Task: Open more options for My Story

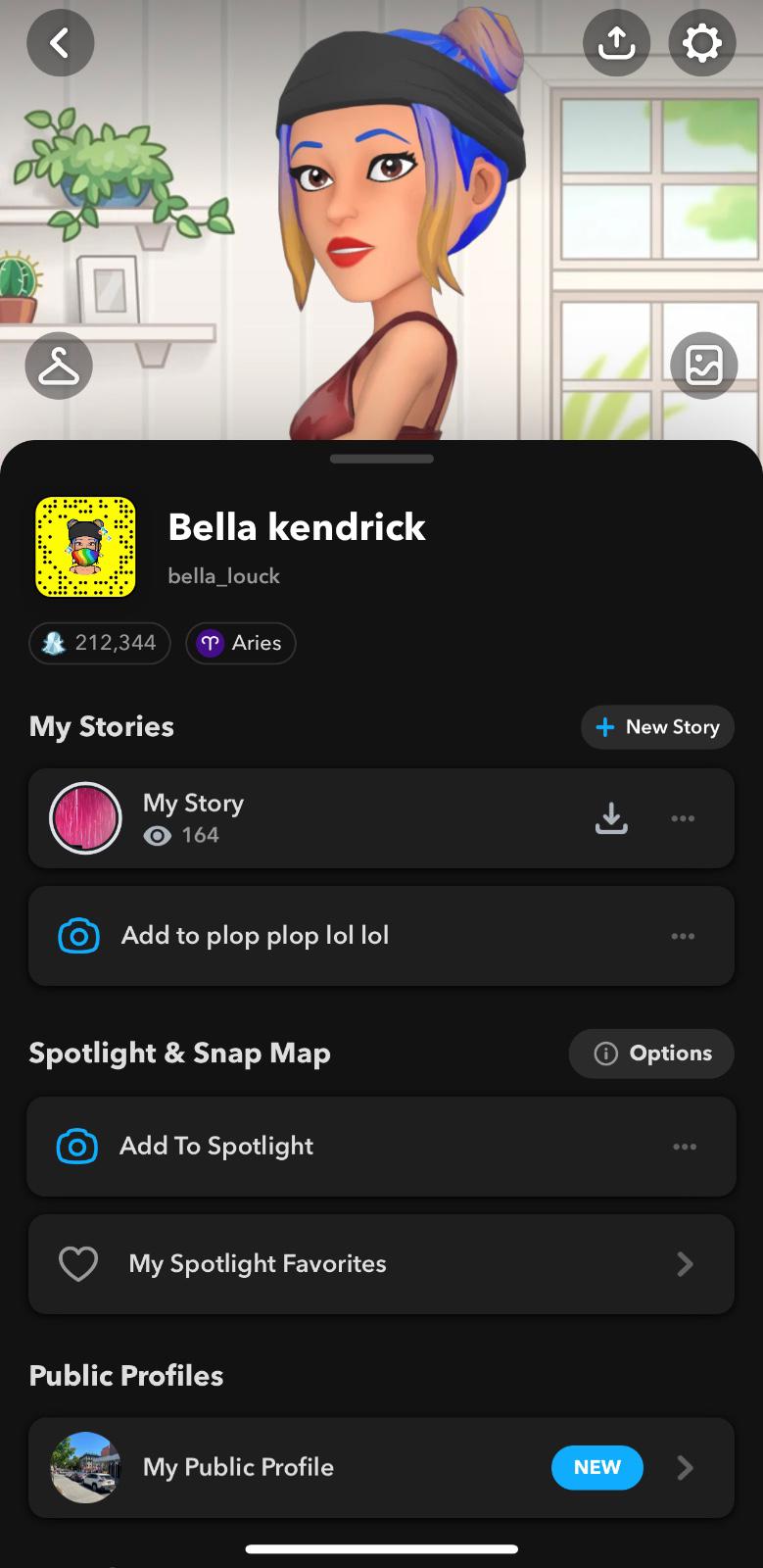Action: [x=683, y=818]
